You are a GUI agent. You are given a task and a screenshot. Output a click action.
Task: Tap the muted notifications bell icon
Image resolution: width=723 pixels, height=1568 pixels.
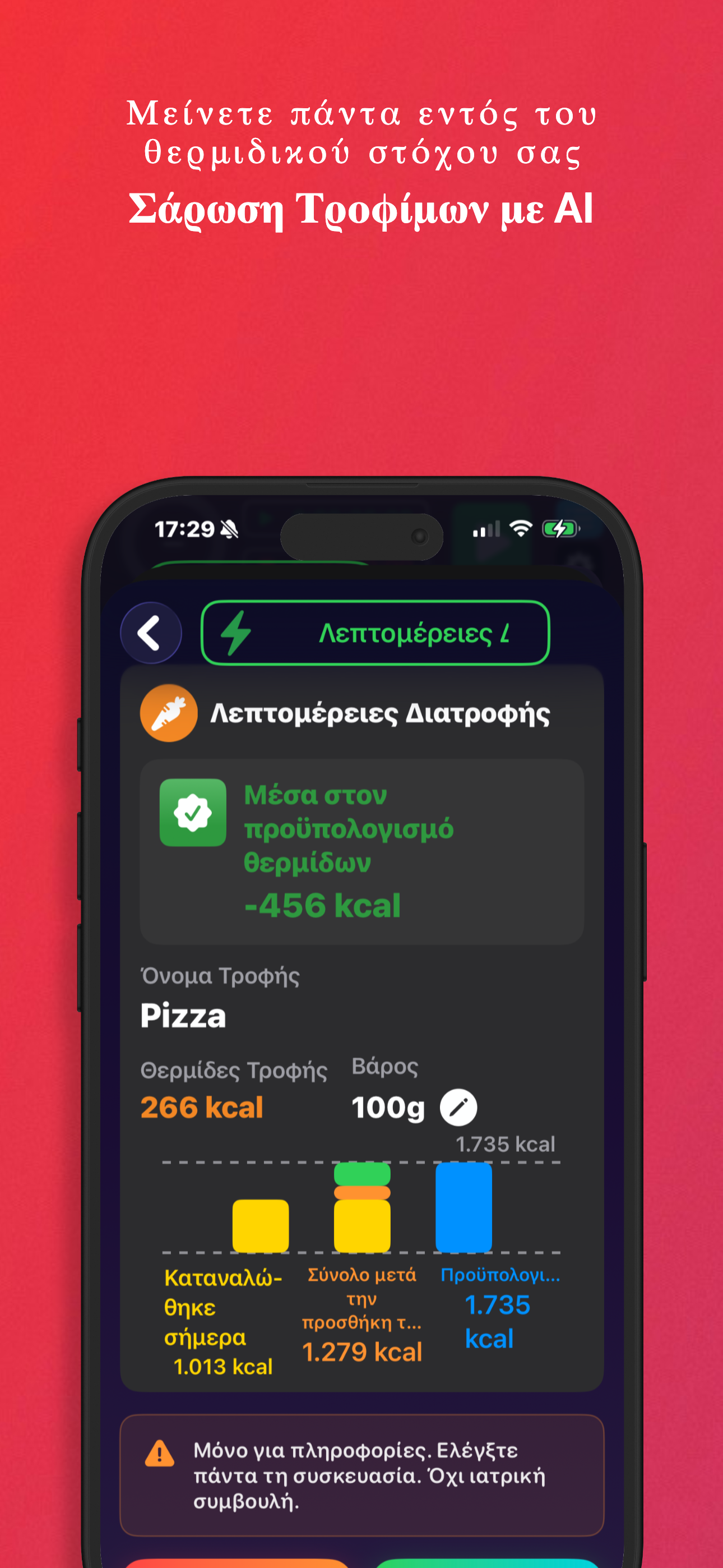click(230, 529)
